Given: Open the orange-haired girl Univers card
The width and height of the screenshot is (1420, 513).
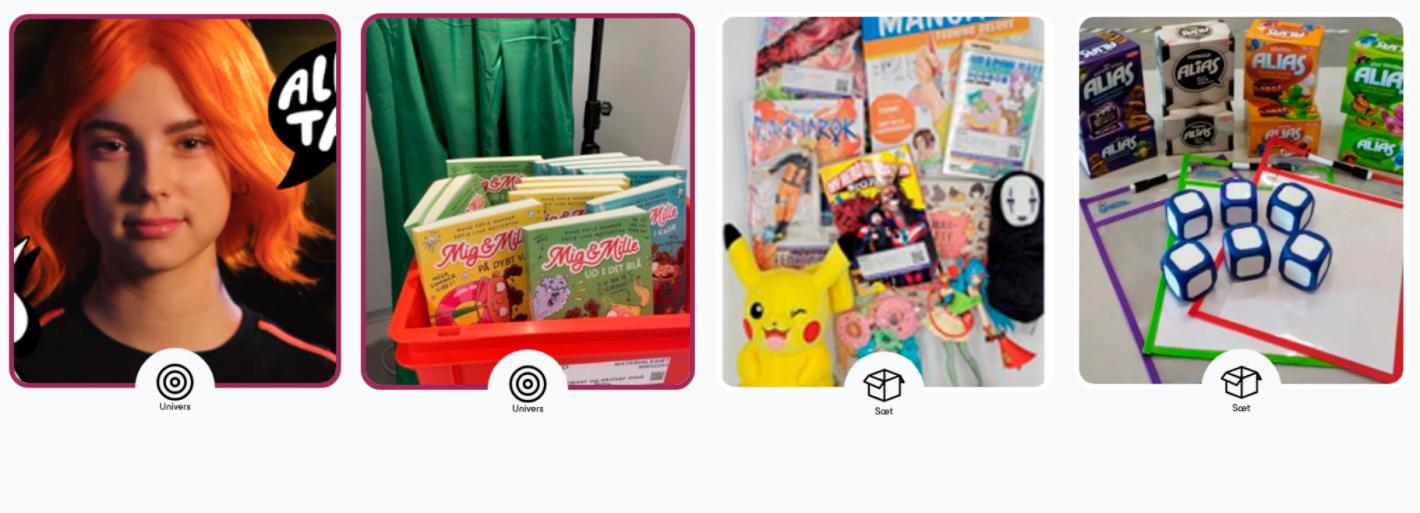Looking at the screenshot, I should 175,200.
